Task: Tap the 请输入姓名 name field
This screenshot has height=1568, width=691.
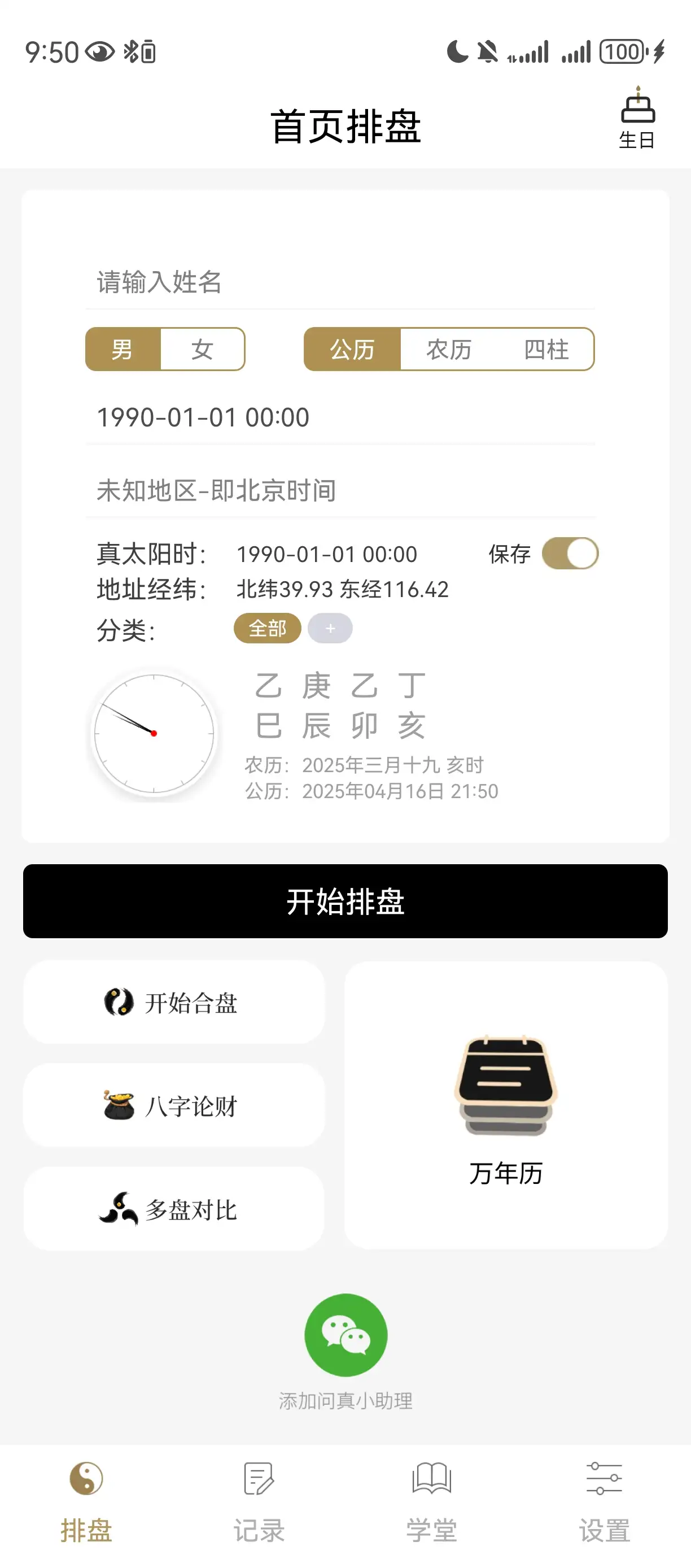Action: pos(339,282)
